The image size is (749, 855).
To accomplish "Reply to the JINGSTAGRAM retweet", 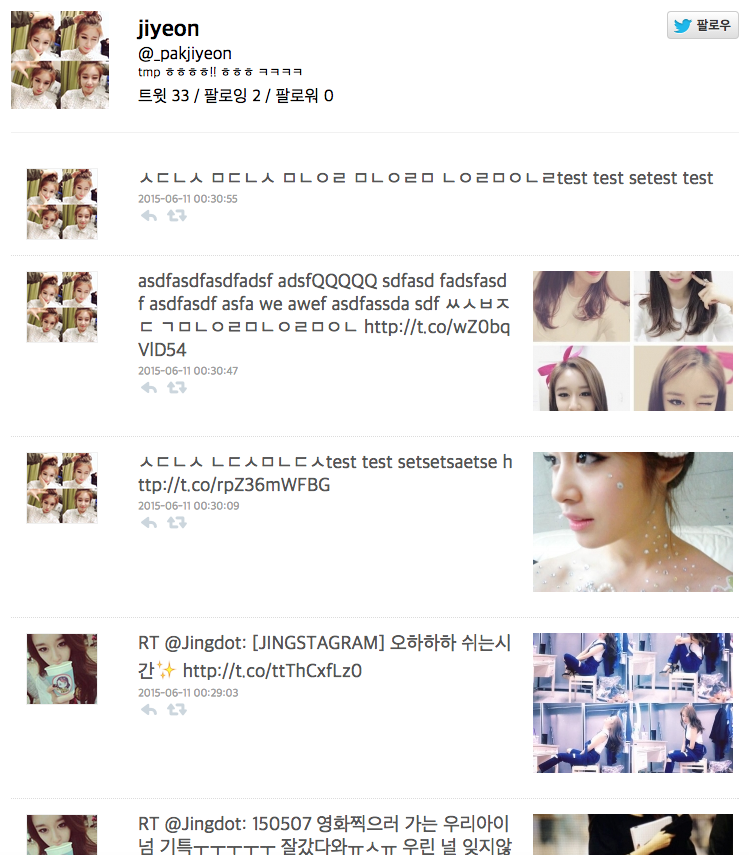I will tap(149, 709).
